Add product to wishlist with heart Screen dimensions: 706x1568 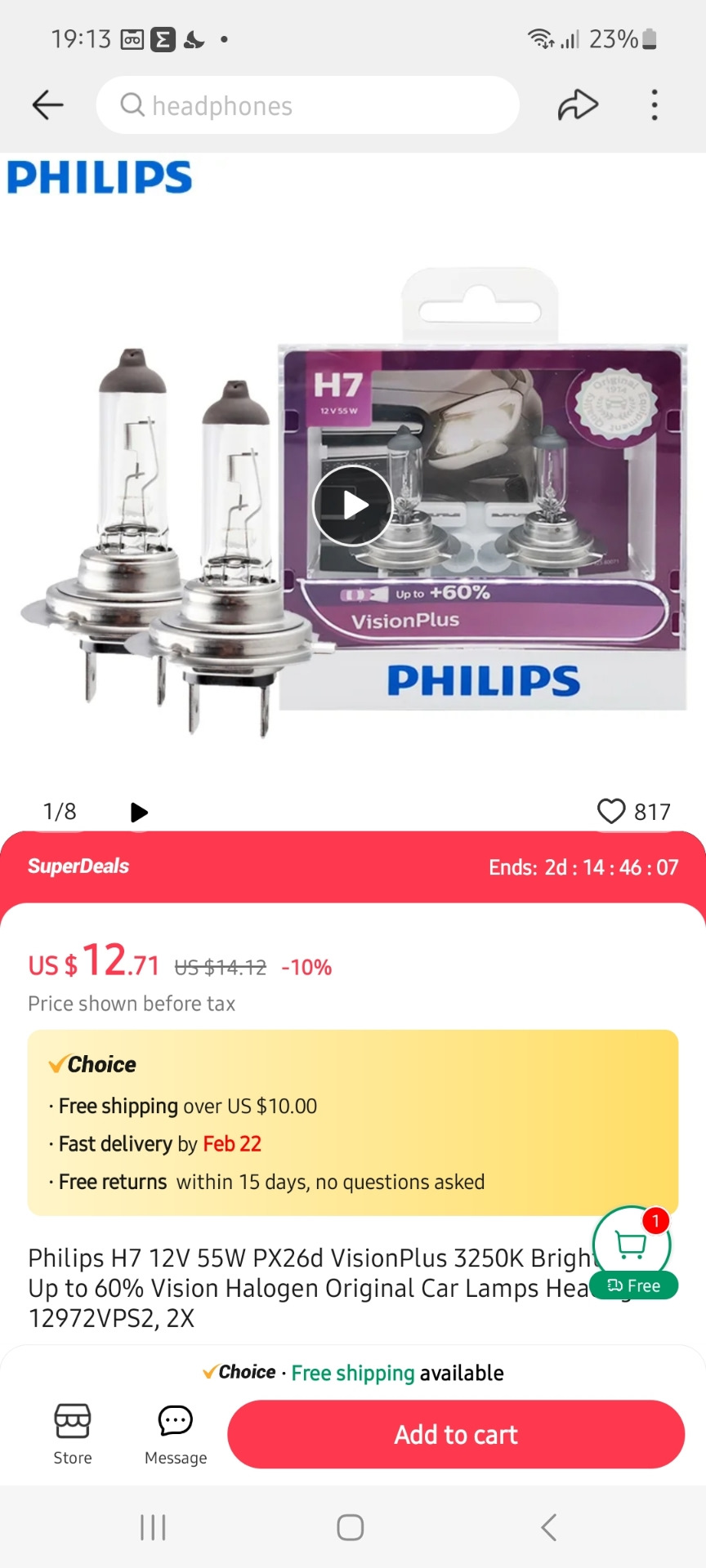[611, 811]
